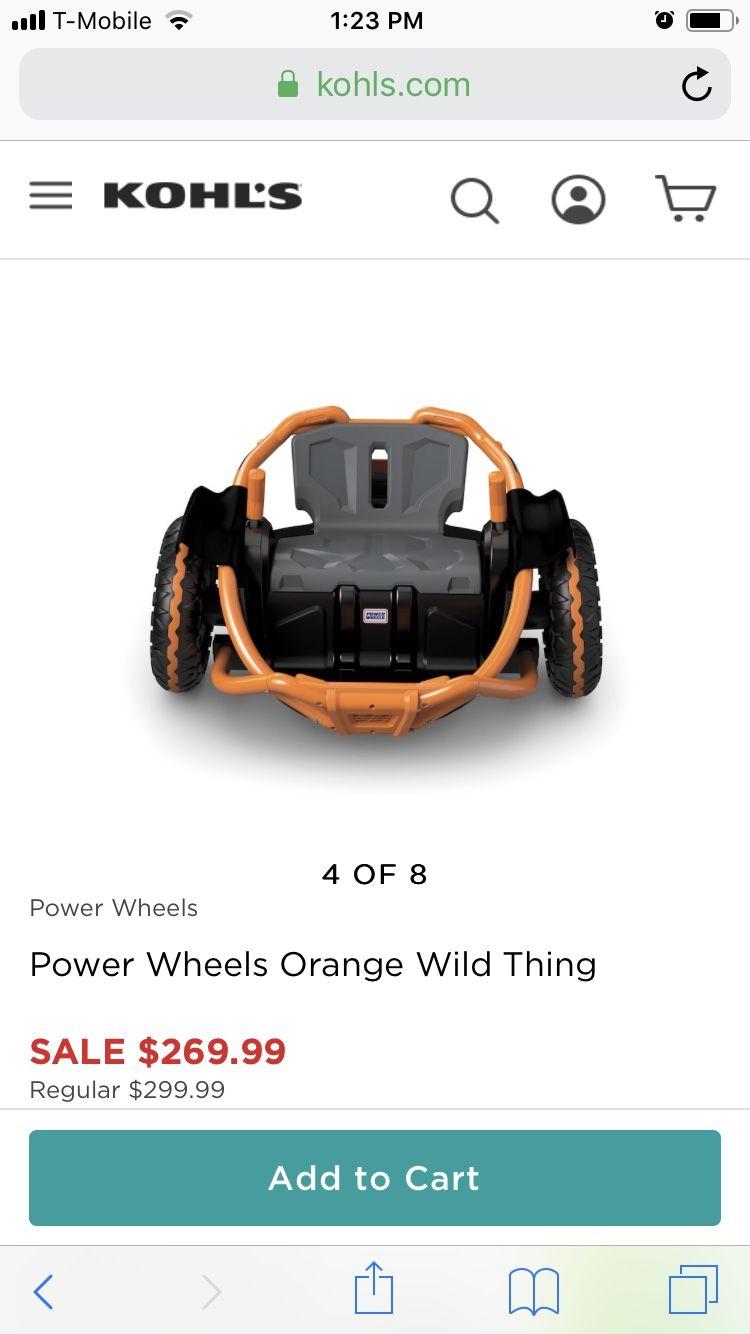Open the account profile icon
The width and height of the screenshot is (750, 1334).
(x=578, y=199)
